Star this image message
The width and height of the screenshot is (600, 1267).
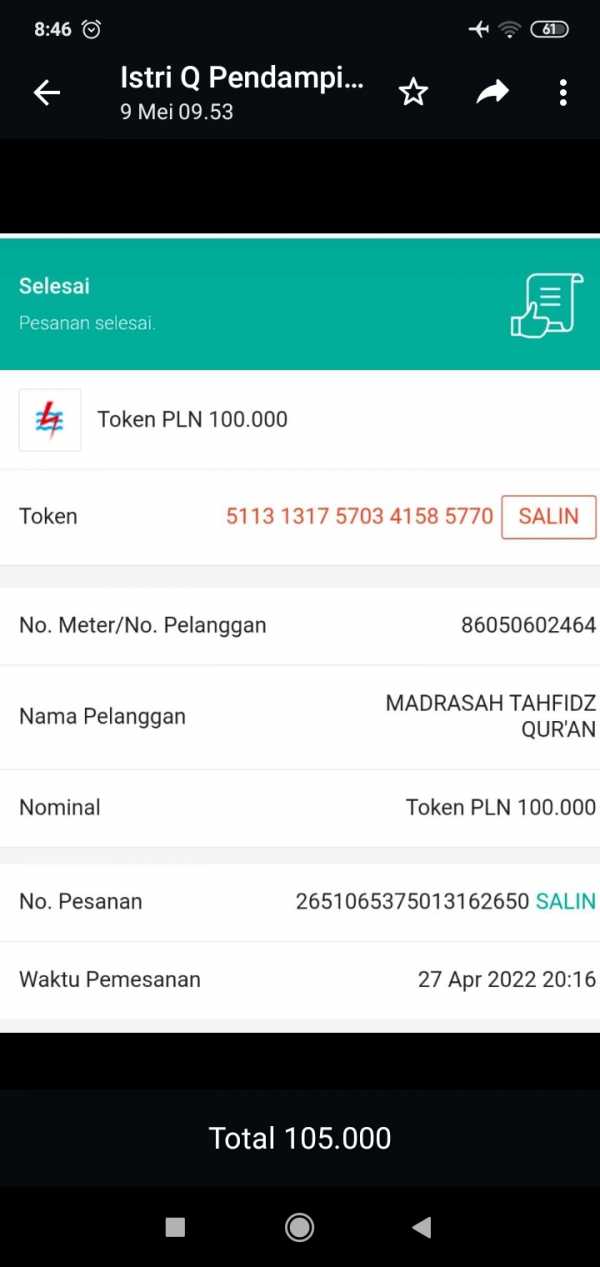click(413, 92)
